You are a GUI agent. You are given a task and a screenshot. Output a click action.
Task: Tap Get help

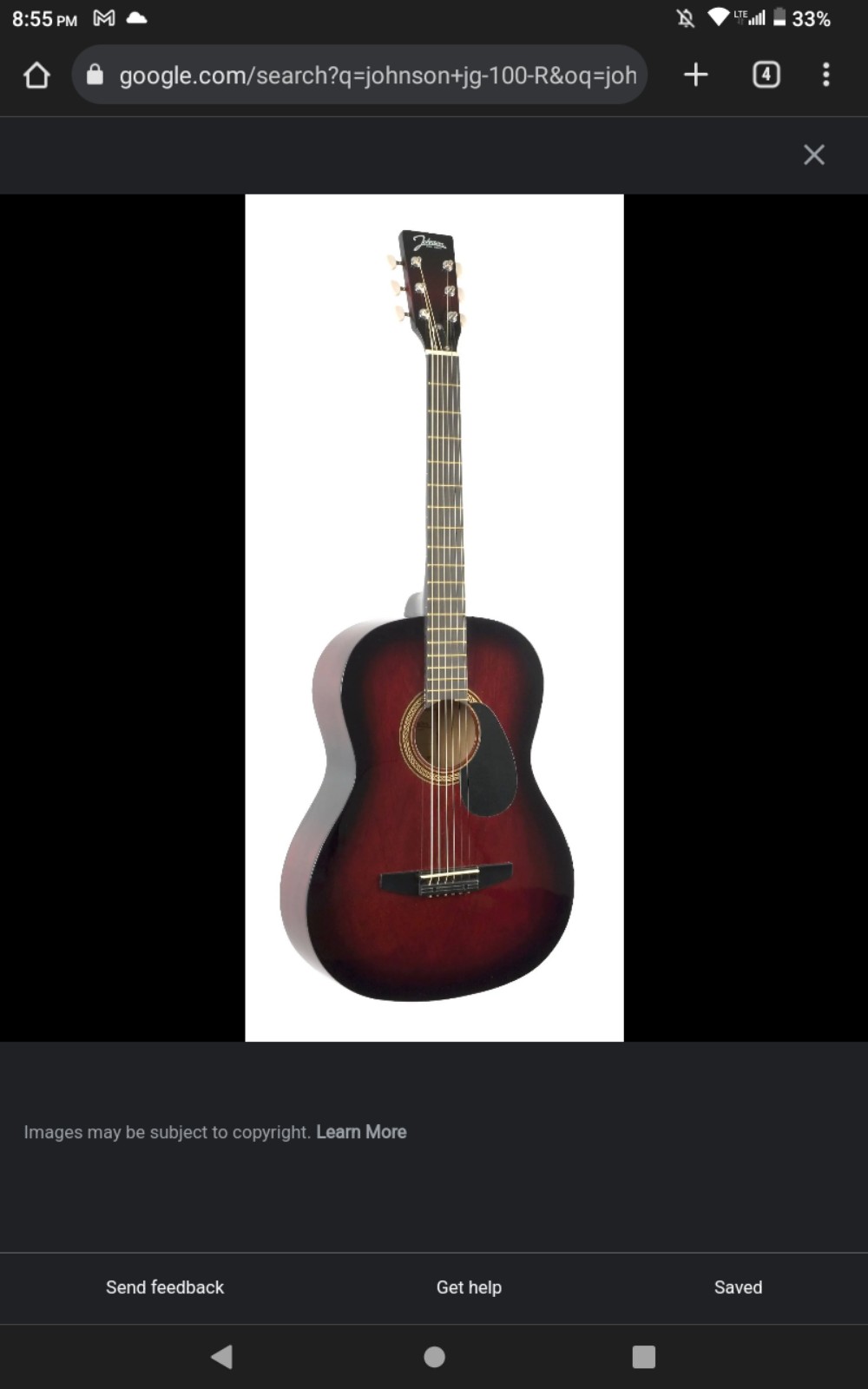(469, 1287)
